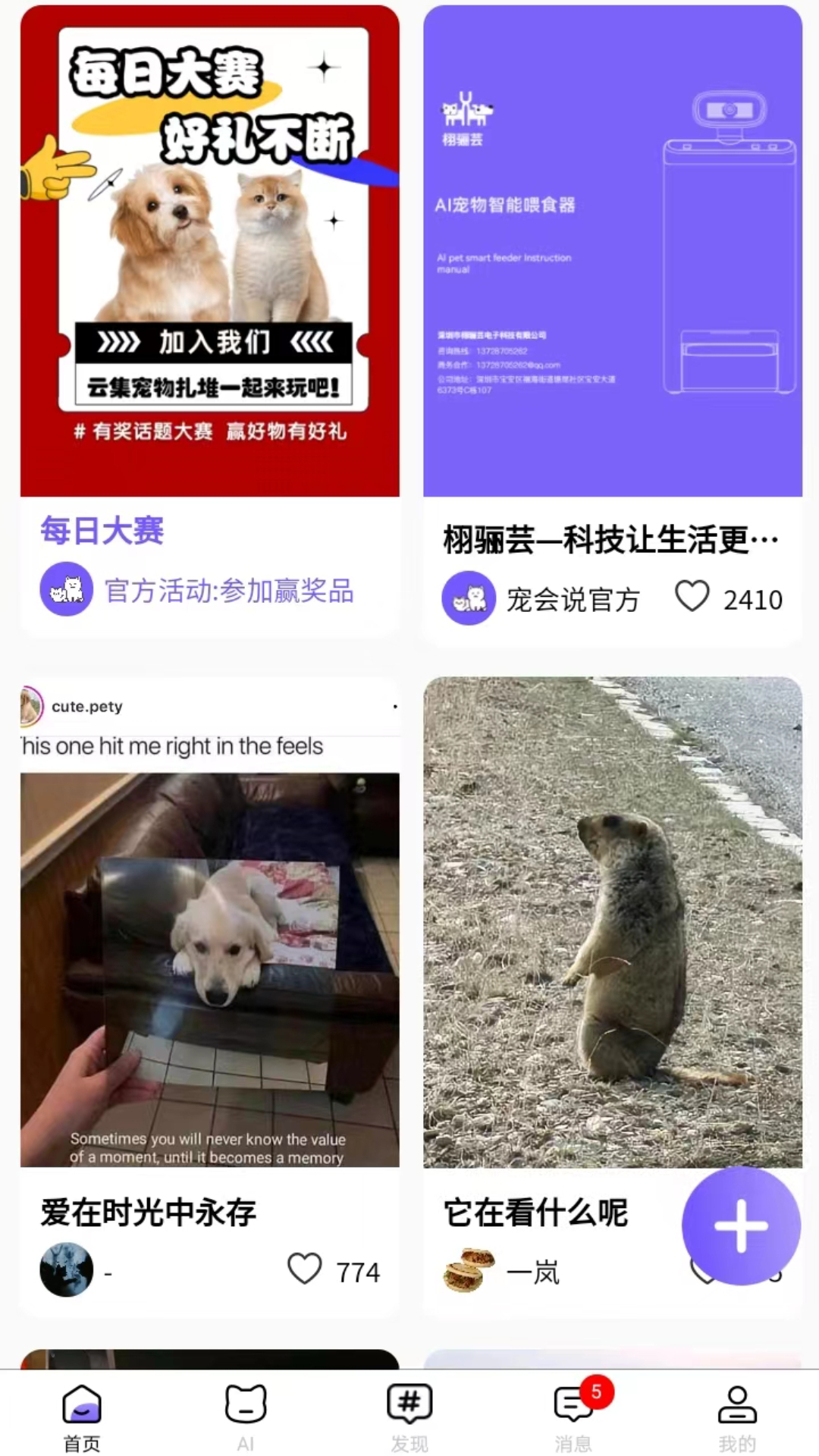This screenshot has height=1456, width=819.
Task: Create a new post with plus button
Action: [x=741, y=1226]
